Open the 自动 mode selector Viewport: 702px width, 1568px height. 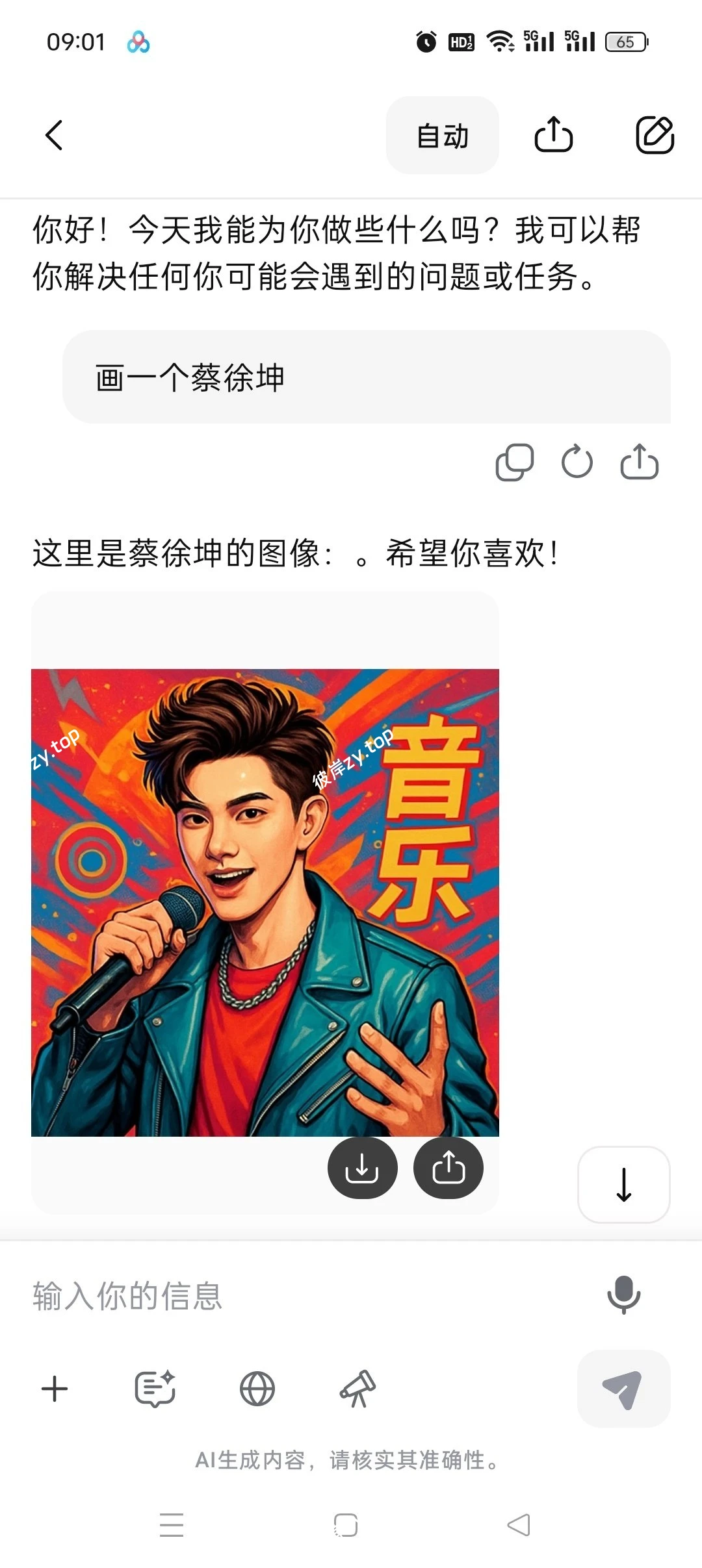point(442,136)
